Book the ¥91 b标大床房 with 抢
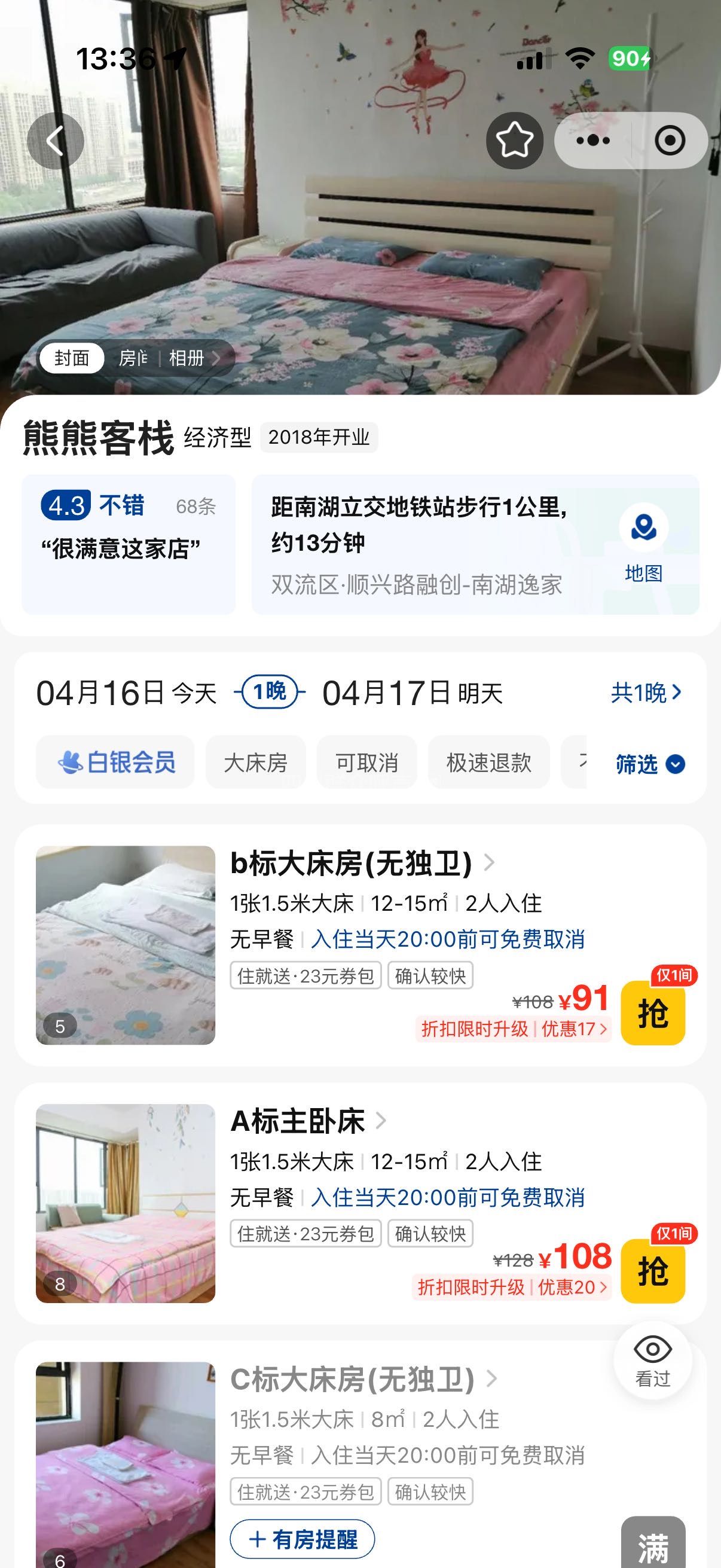The width and height of the screenshot is (721, 1568). pos(652,1014)
